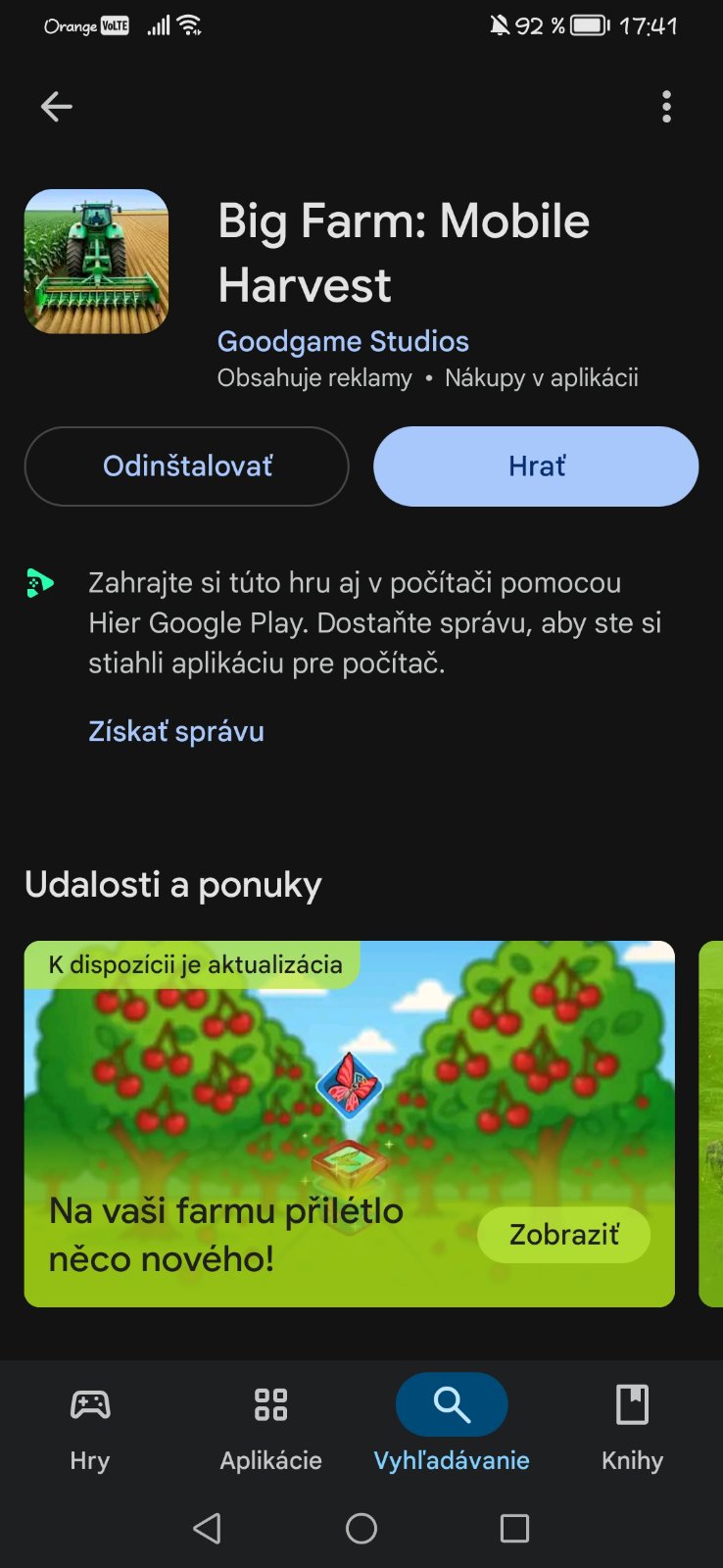Viewport: 723px width, 1568px height.
Task: Switch to the Aplikácie tab
Action: click(270, 1426)
